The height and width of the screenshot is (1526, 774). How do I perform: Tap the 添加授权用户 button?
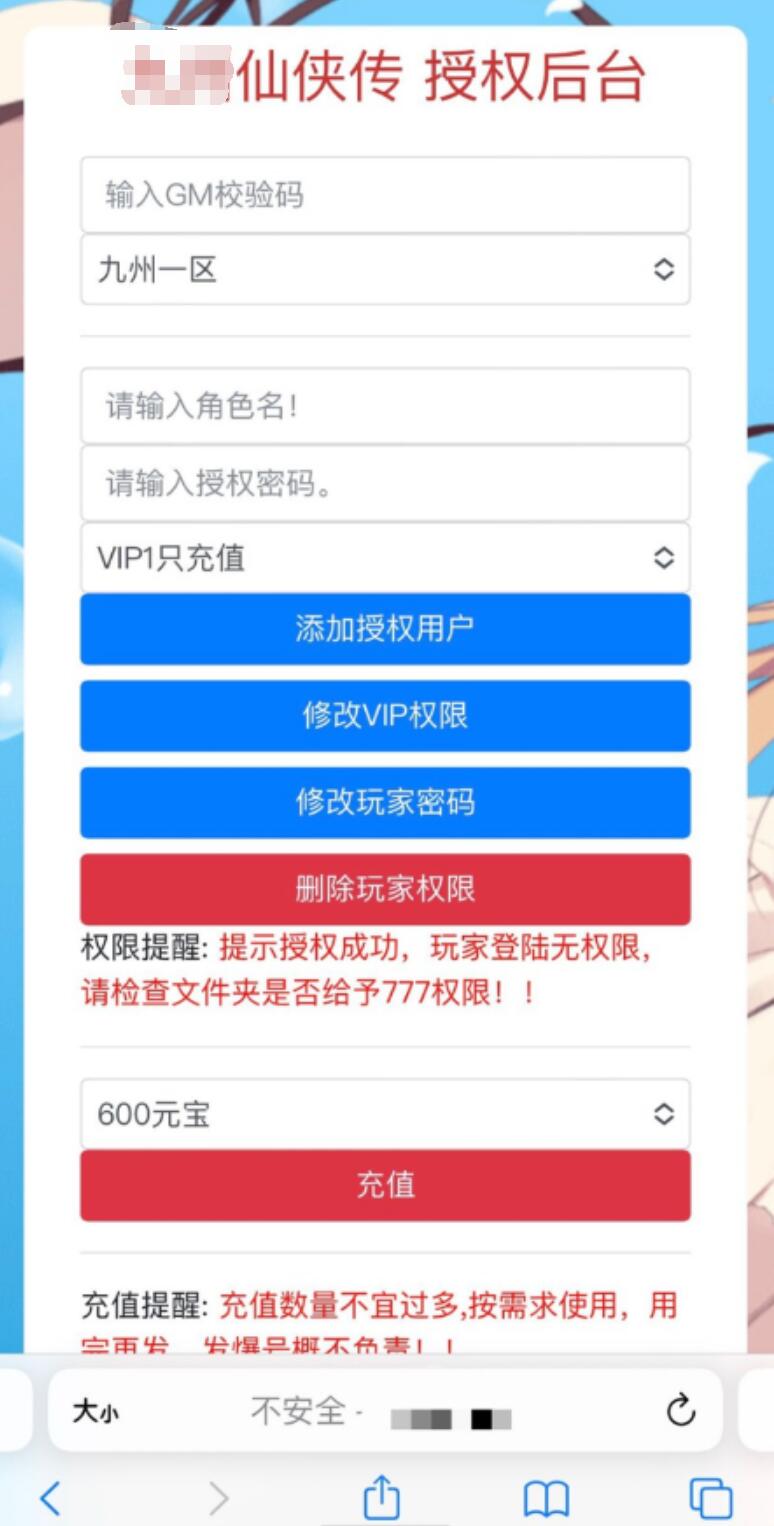click(x=385, y=629)
